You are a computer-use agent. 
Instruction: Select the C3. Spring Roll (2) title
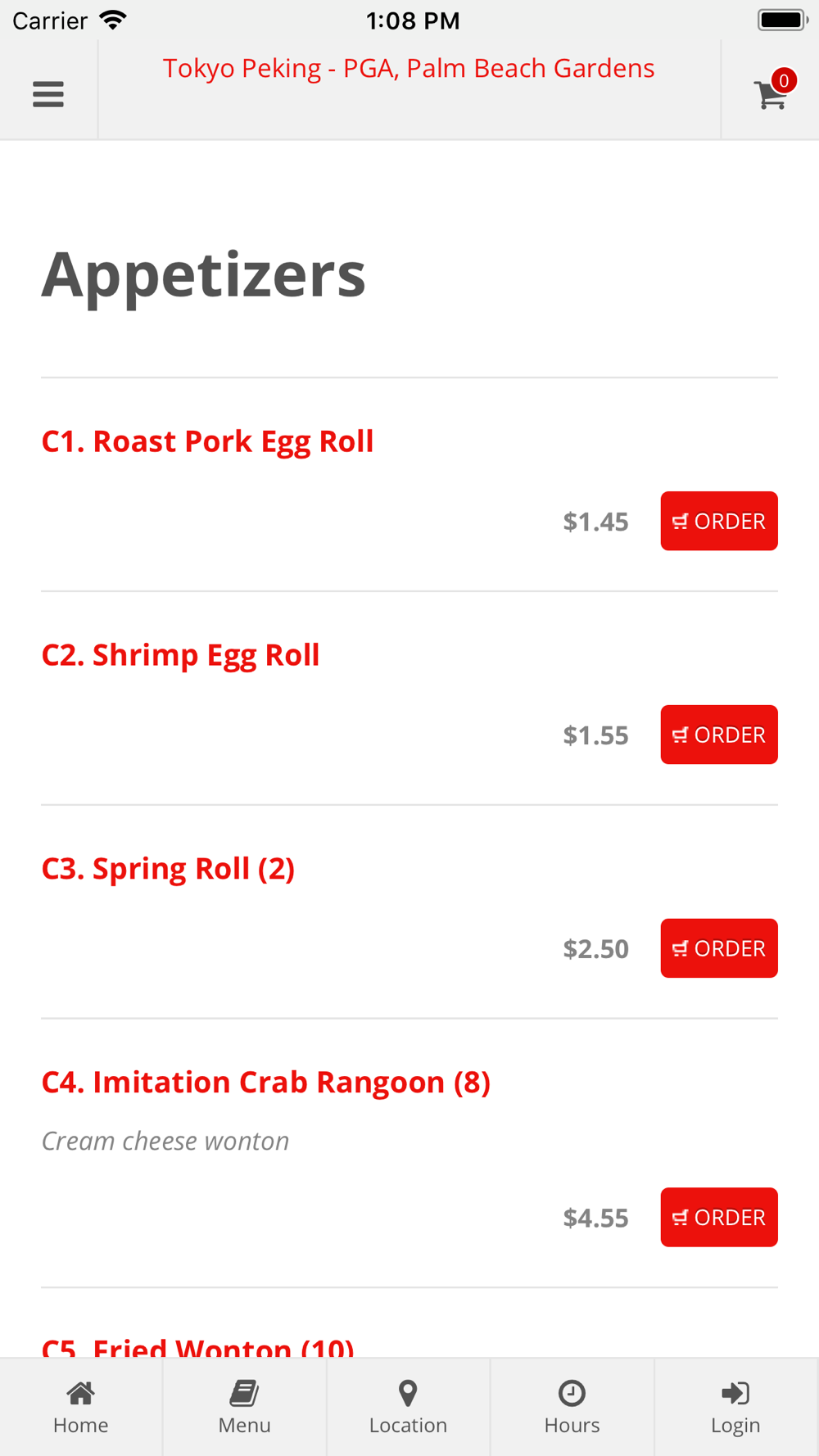168,869
